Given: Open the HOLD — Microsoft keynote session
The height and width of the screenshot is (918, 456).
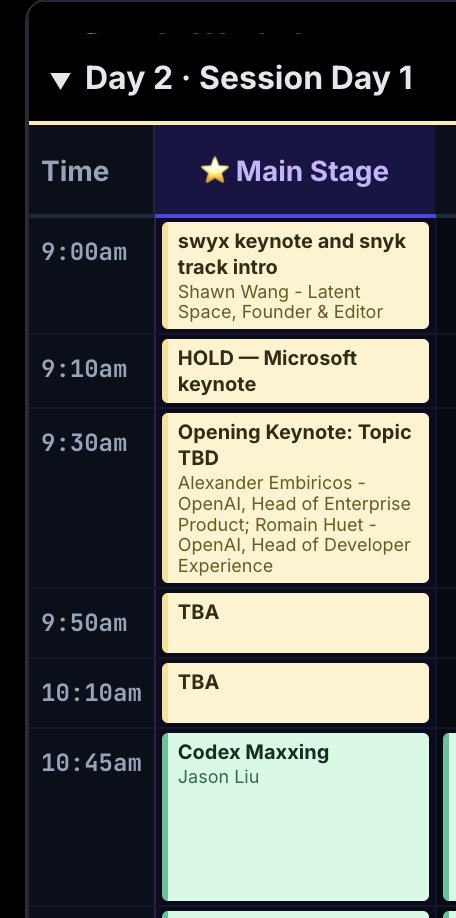Looking at the screenshot, I should click(295, 371).
